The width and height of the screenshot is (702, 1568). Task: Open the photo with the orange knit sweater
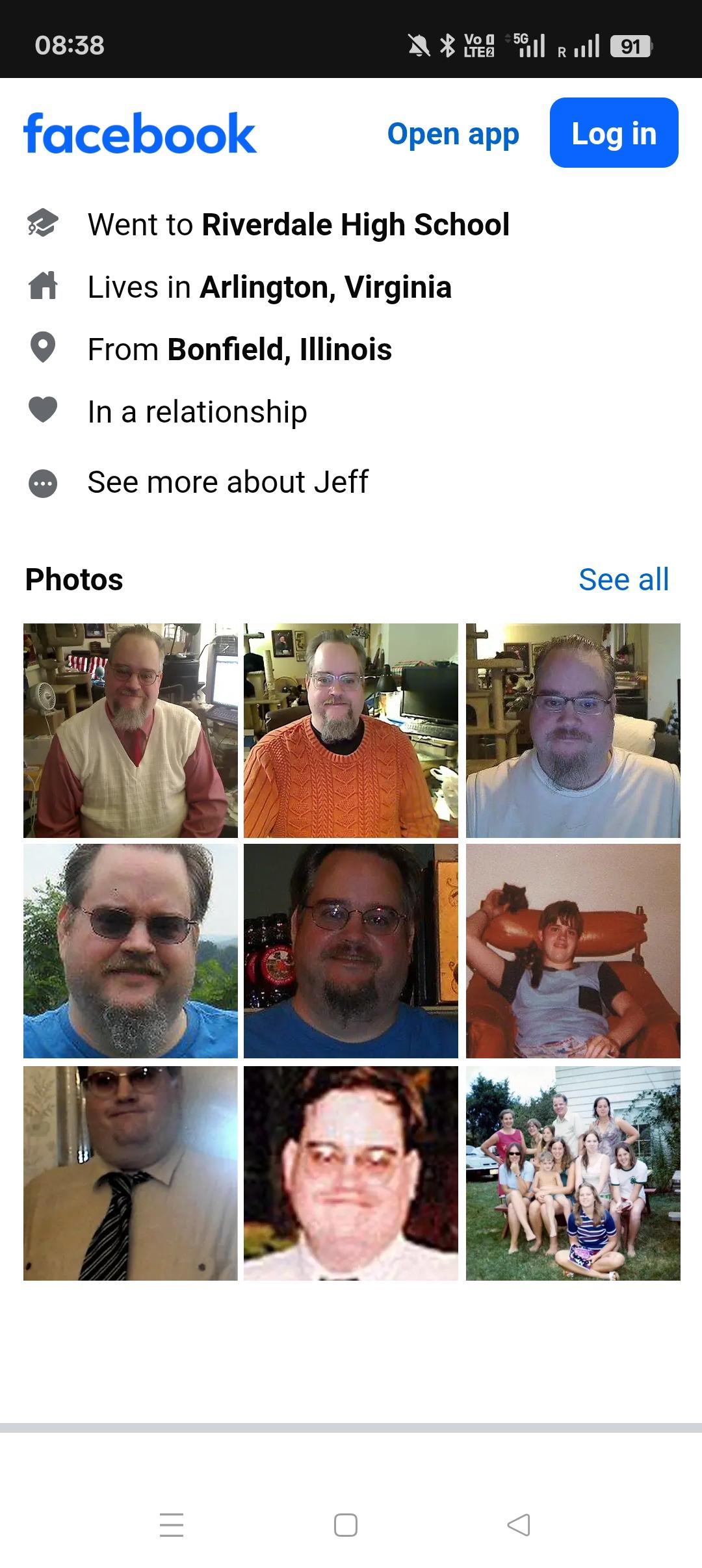(351, 730)
